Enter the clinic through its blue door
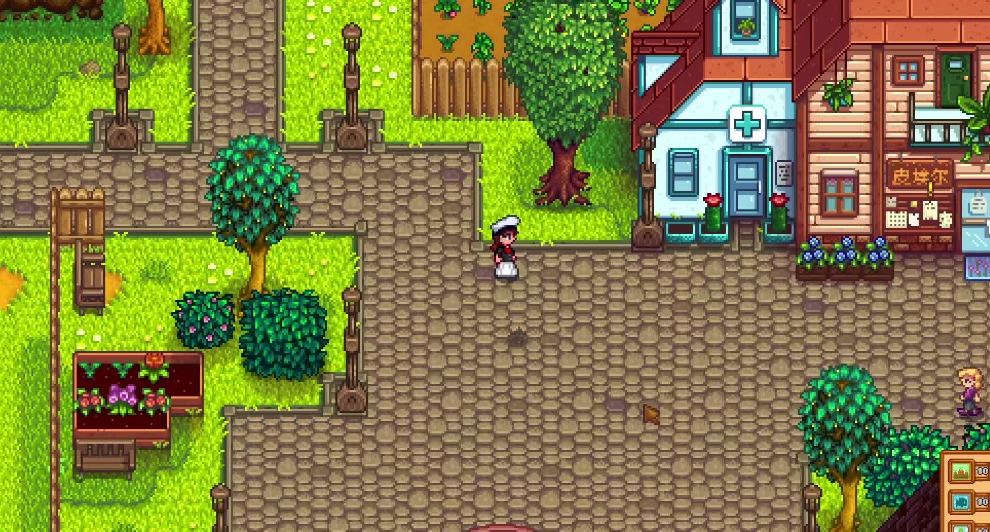The image size is (990, 532). point(745,185)
